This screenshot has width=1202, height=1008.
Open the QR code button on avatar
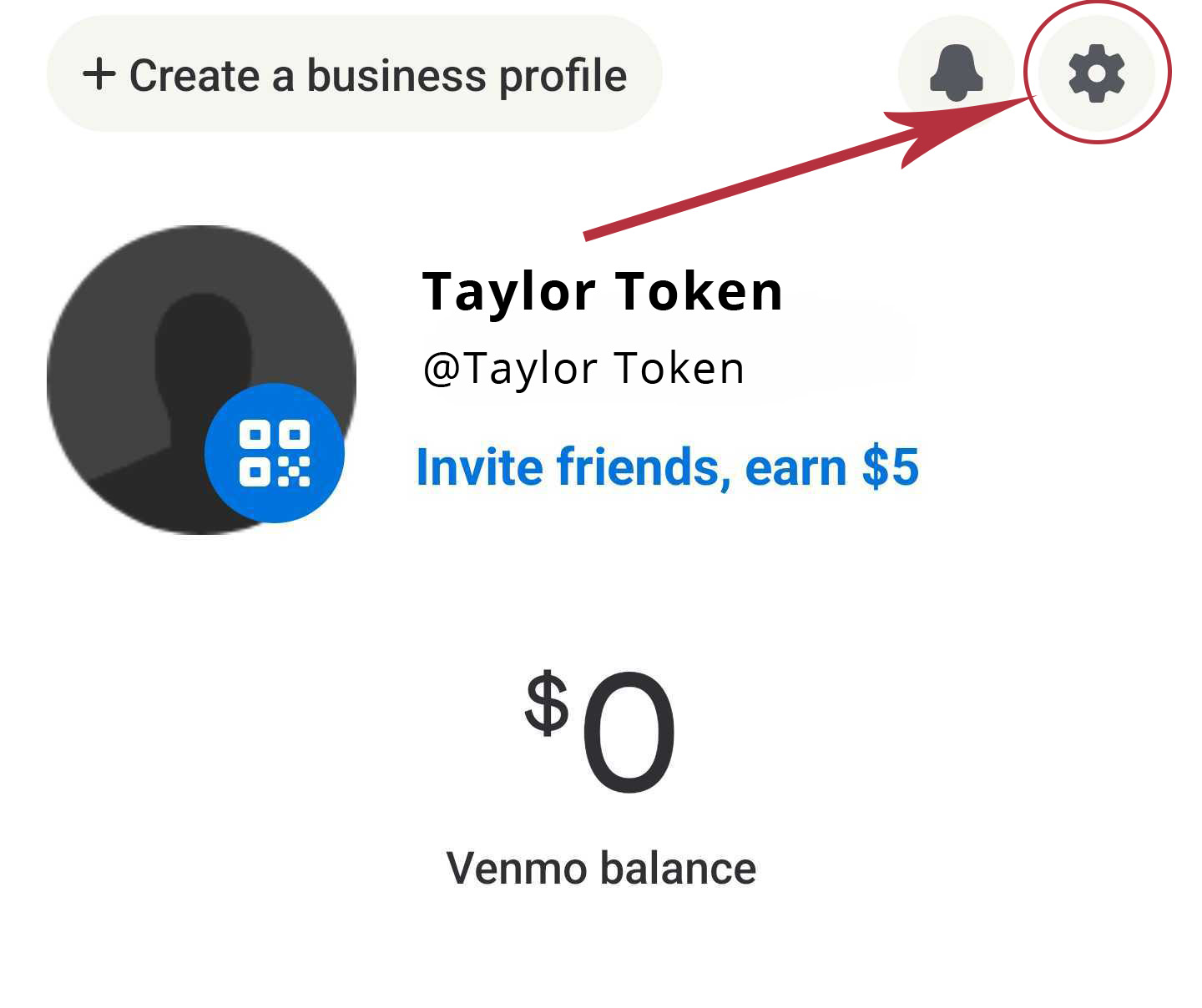coord(275,453)
